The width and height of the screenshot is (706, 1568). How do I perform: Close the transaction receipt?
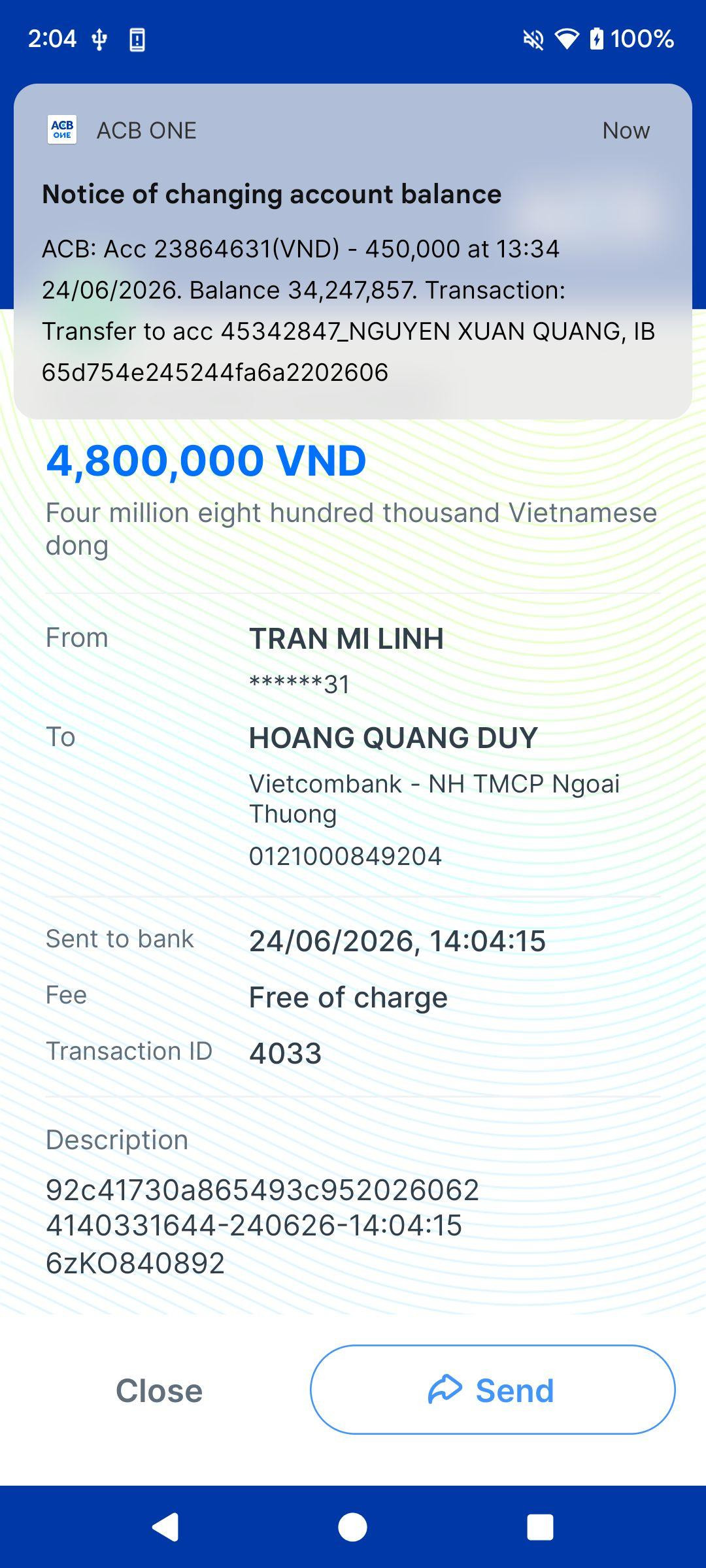[159, 1390]
